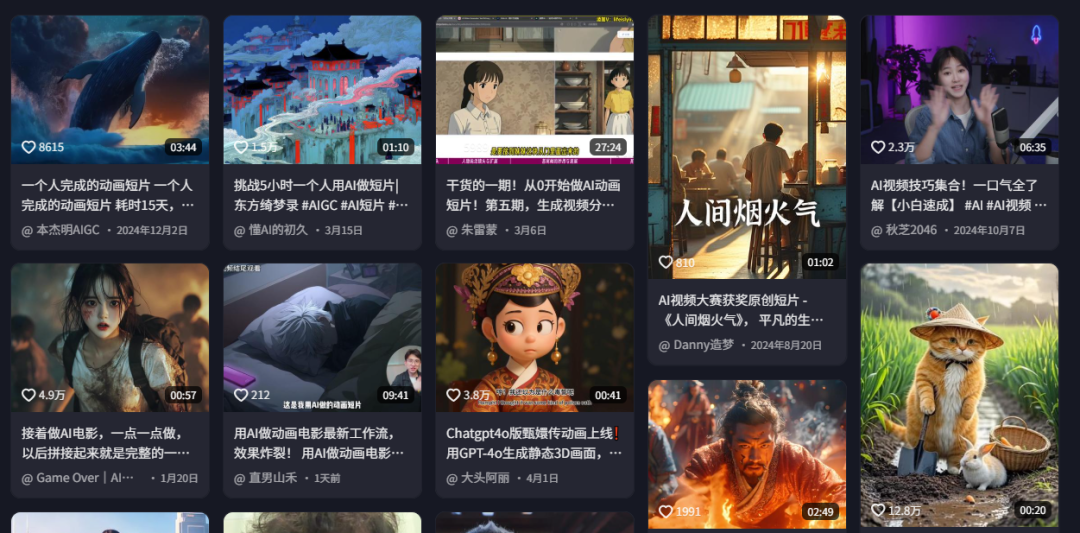Like the cat farmer video with 12.8万 likes
The image size is (1080, 533).
(x=878, y=510)
